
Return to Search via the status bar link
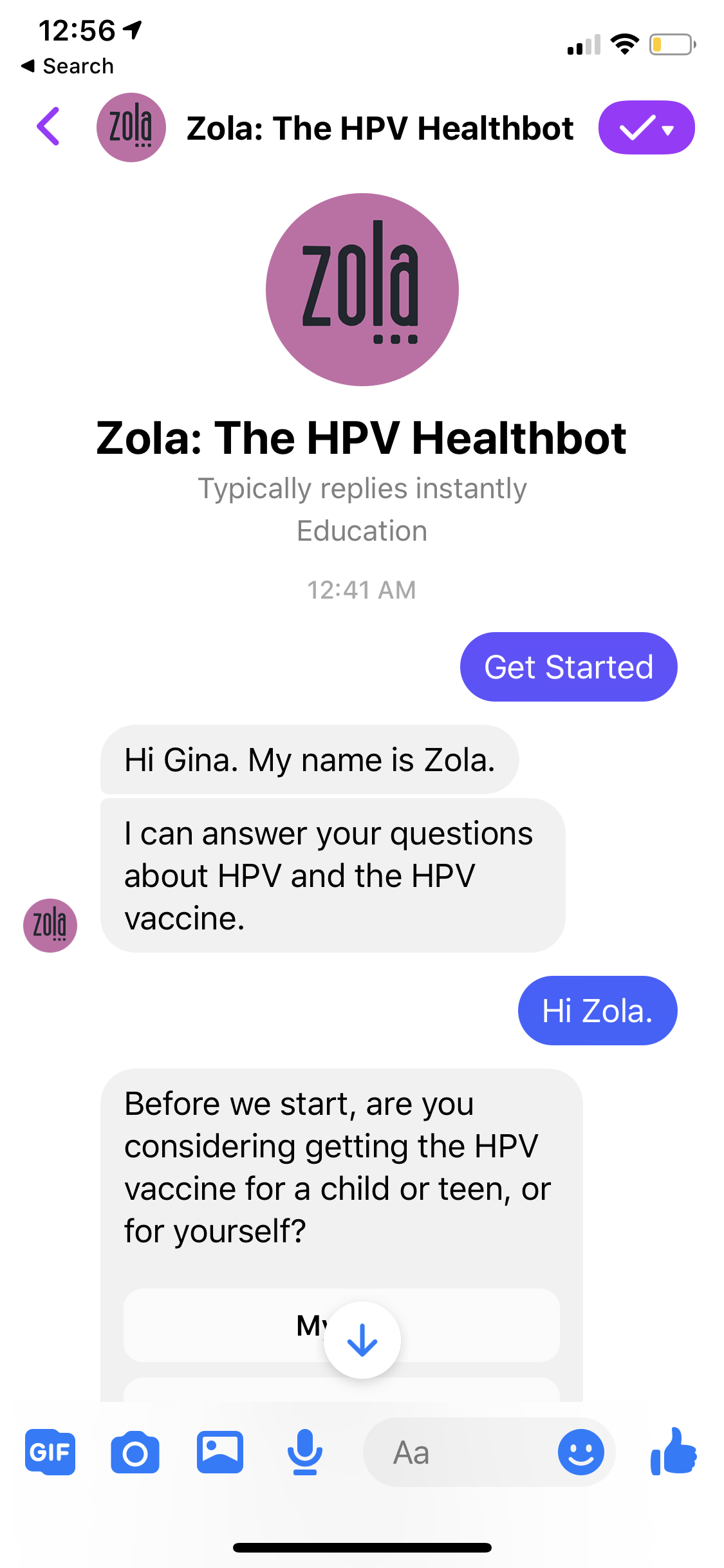click(68, 66)
